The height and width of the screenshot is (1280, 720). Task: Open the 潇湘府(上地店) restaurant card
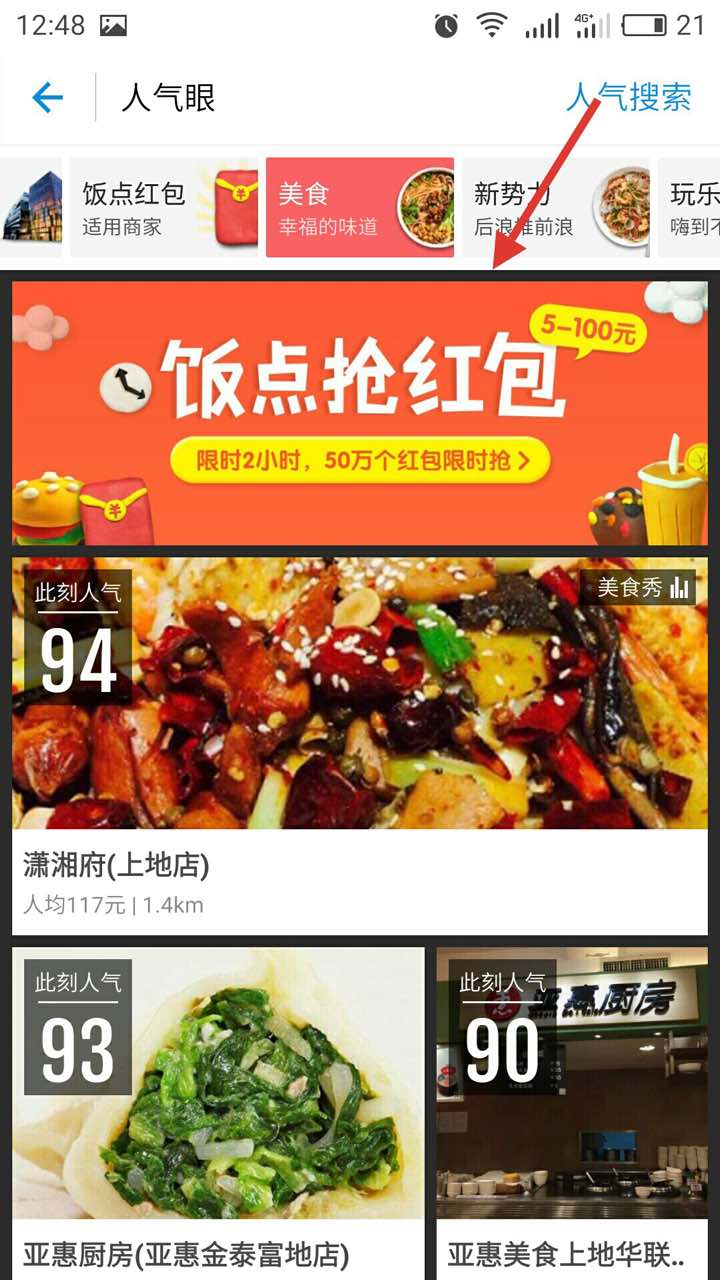pyautogui.click(x=360, y=745)
